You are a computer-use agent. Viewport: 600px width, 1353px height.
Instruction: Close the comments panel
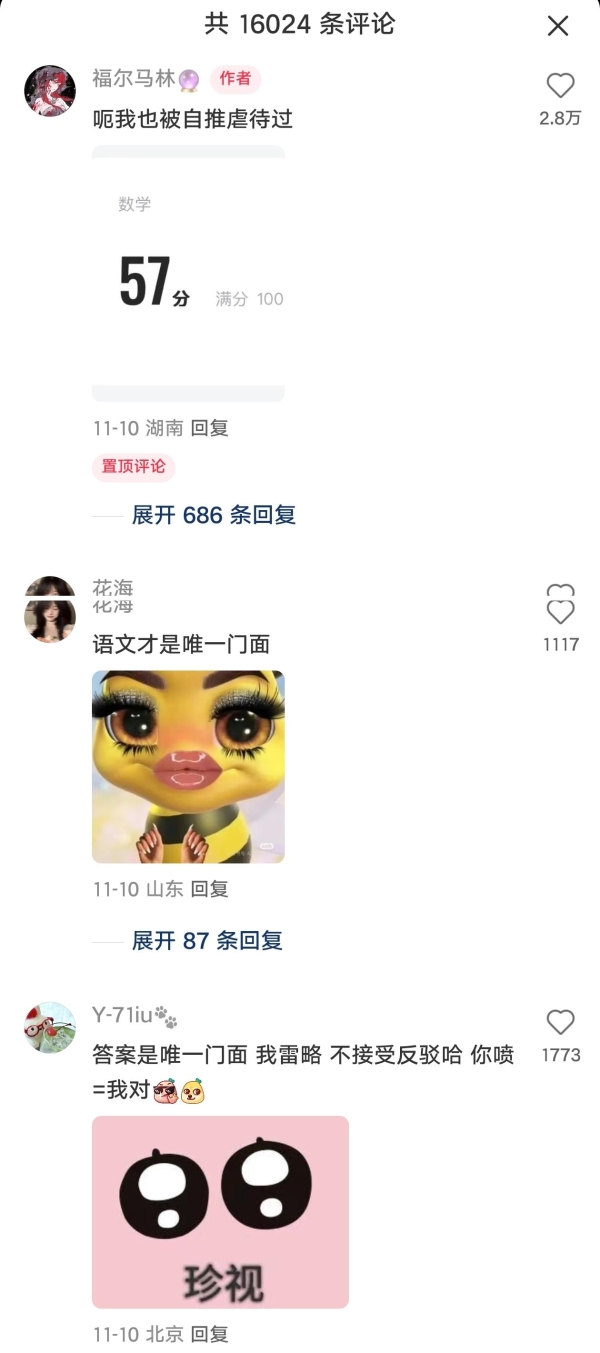click(558, 26)
